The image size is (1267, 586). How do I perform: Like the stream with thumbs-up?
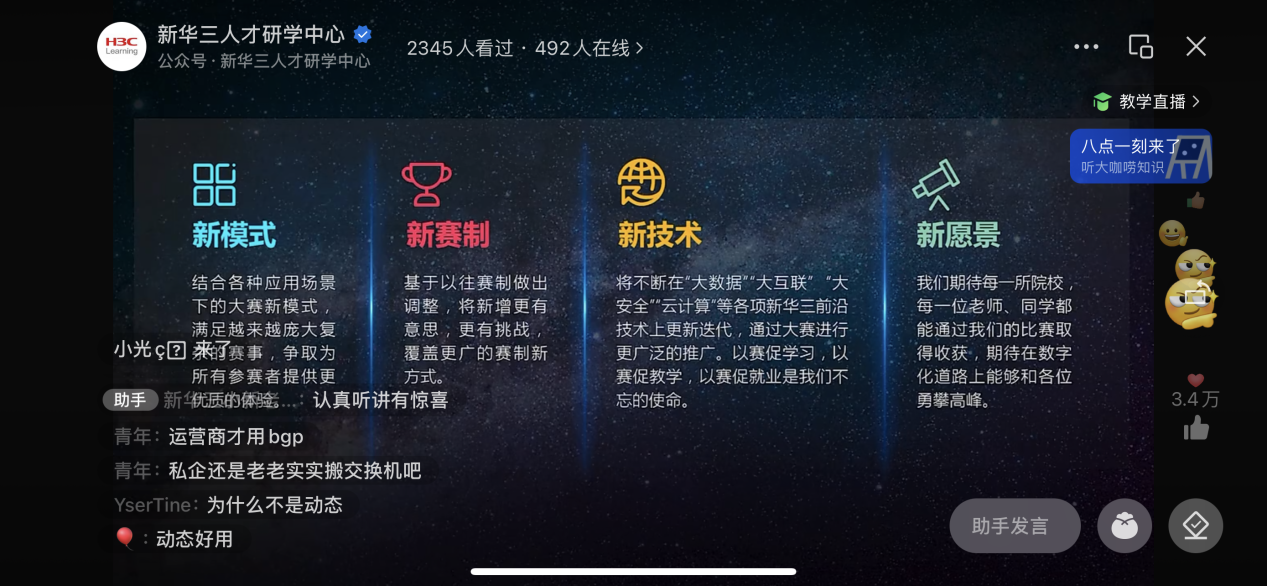(x=1196, y=430)
